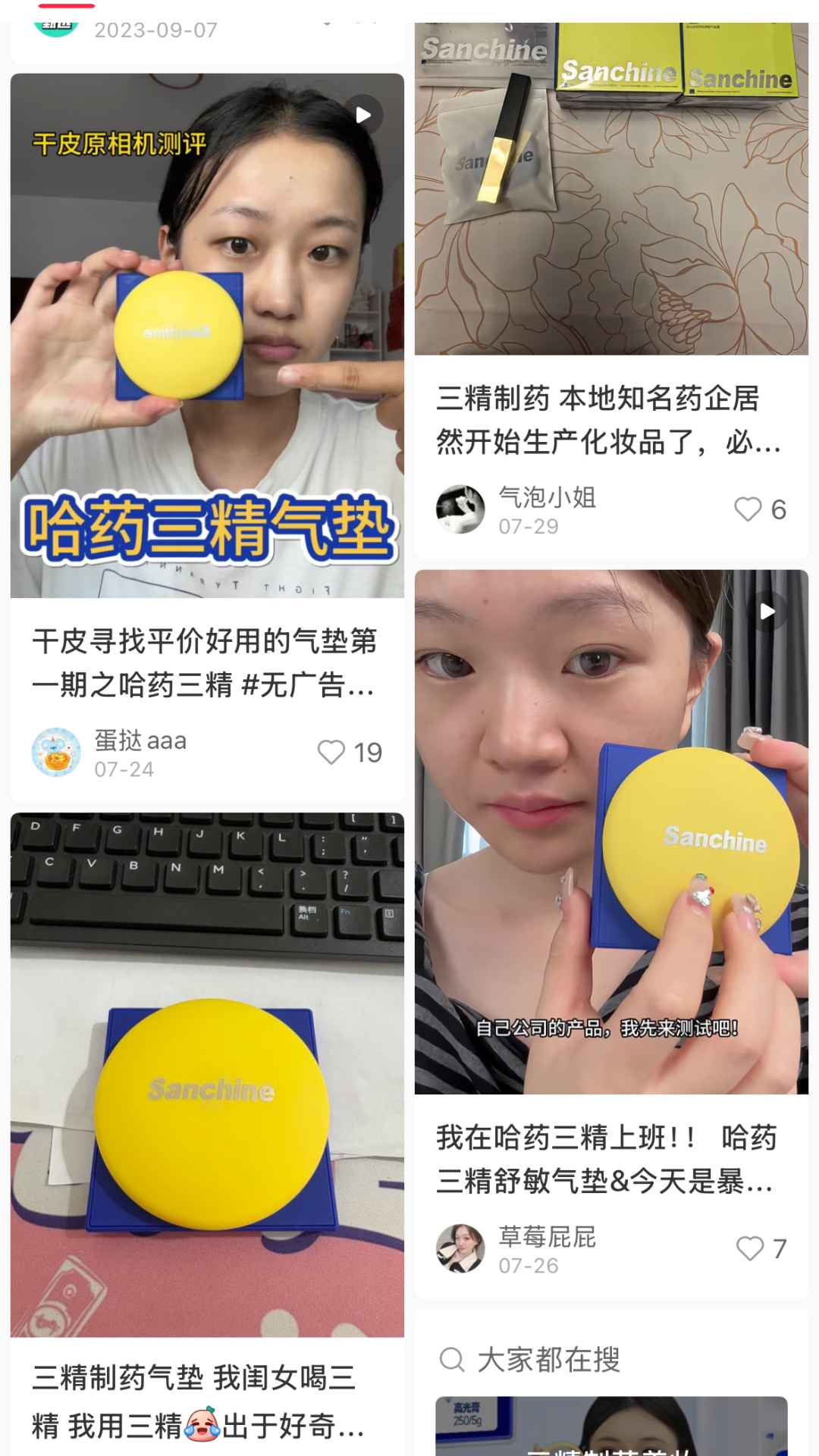Open the keyboard and yellow cushion post
819x1456 pixels.
[x=207, y=1074]
